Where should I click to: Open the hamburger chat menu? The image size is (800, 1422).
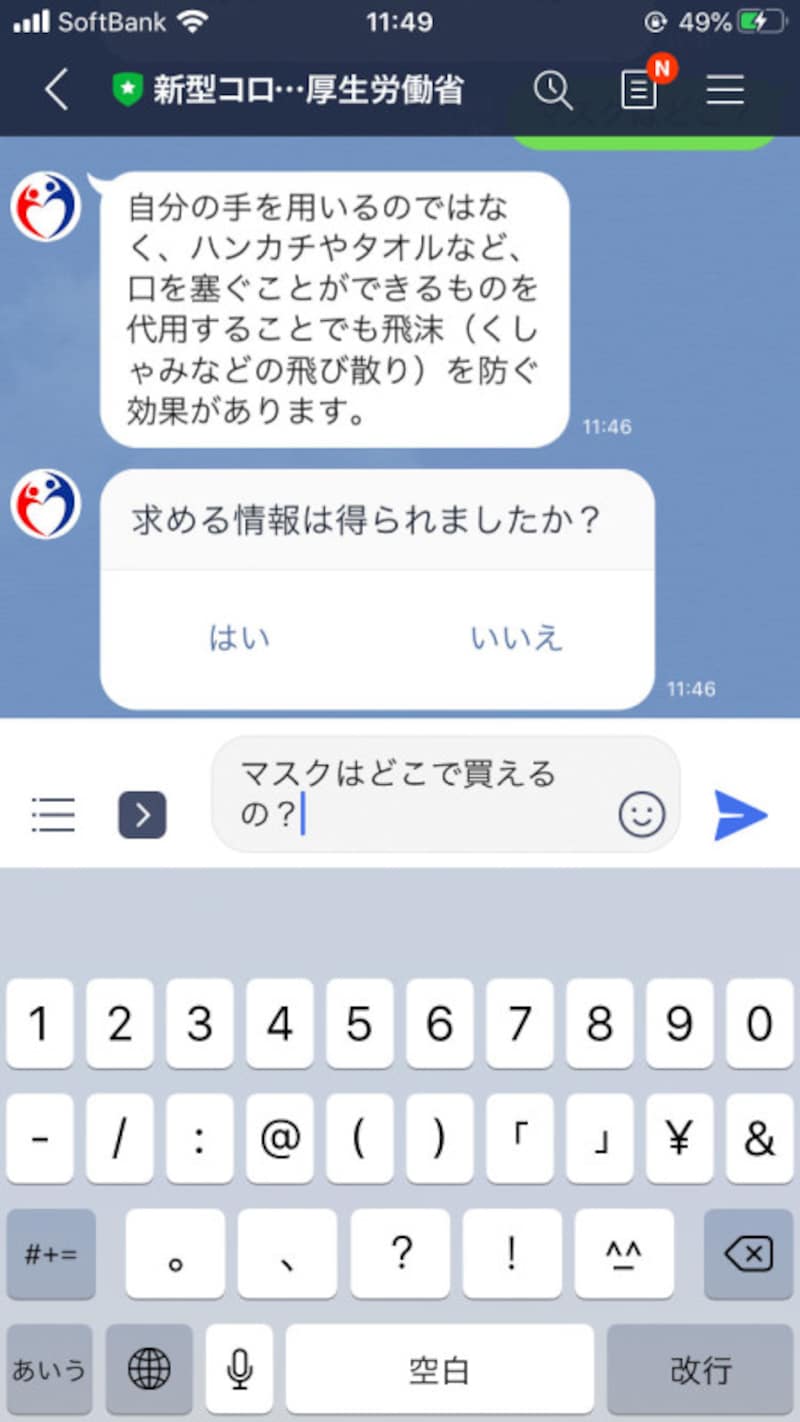[725, 90]
